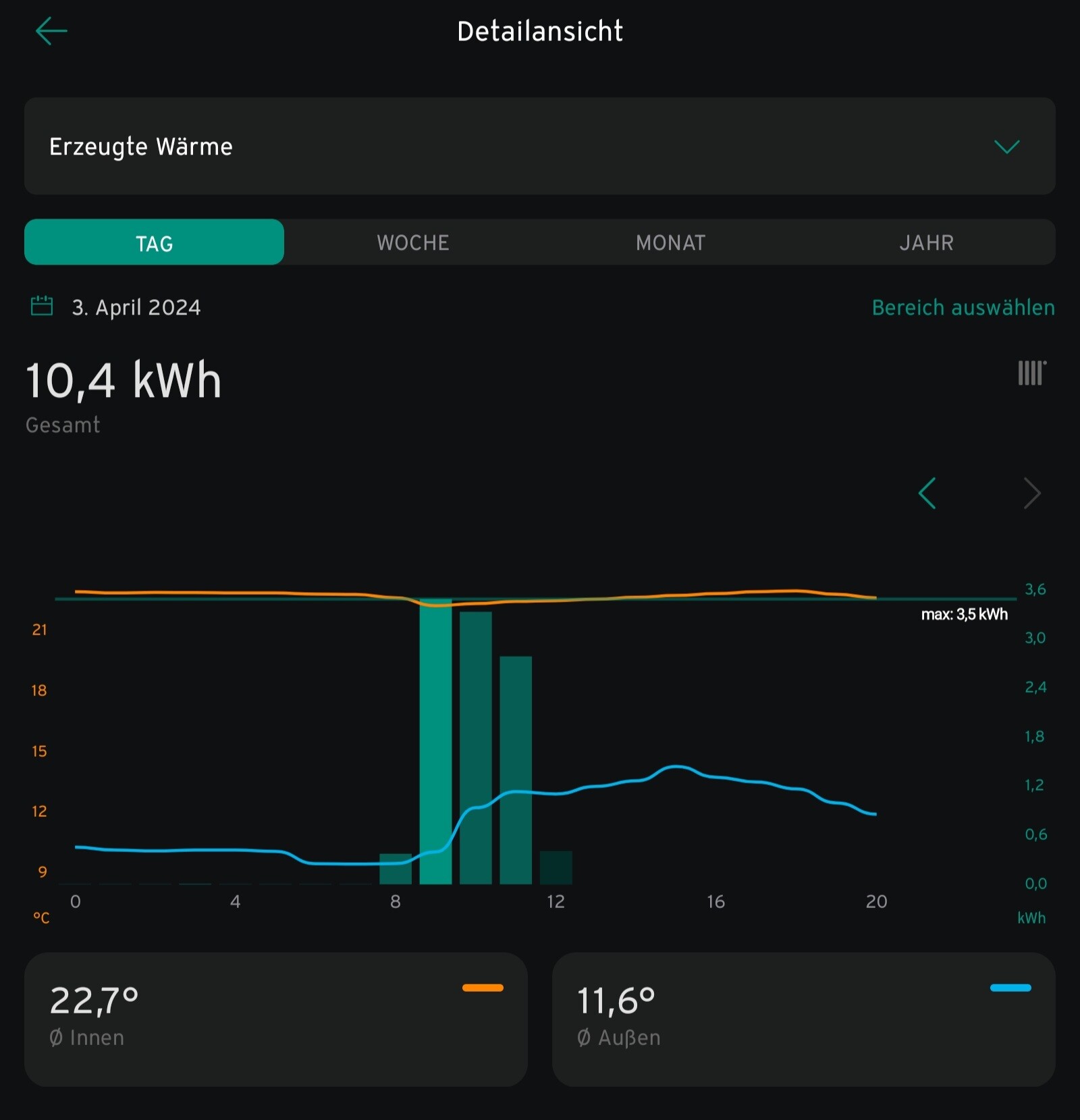This screenshot has width=1080, height=1120.
Task: Switch to the WOCHE tab
Action: pos(413,242)
